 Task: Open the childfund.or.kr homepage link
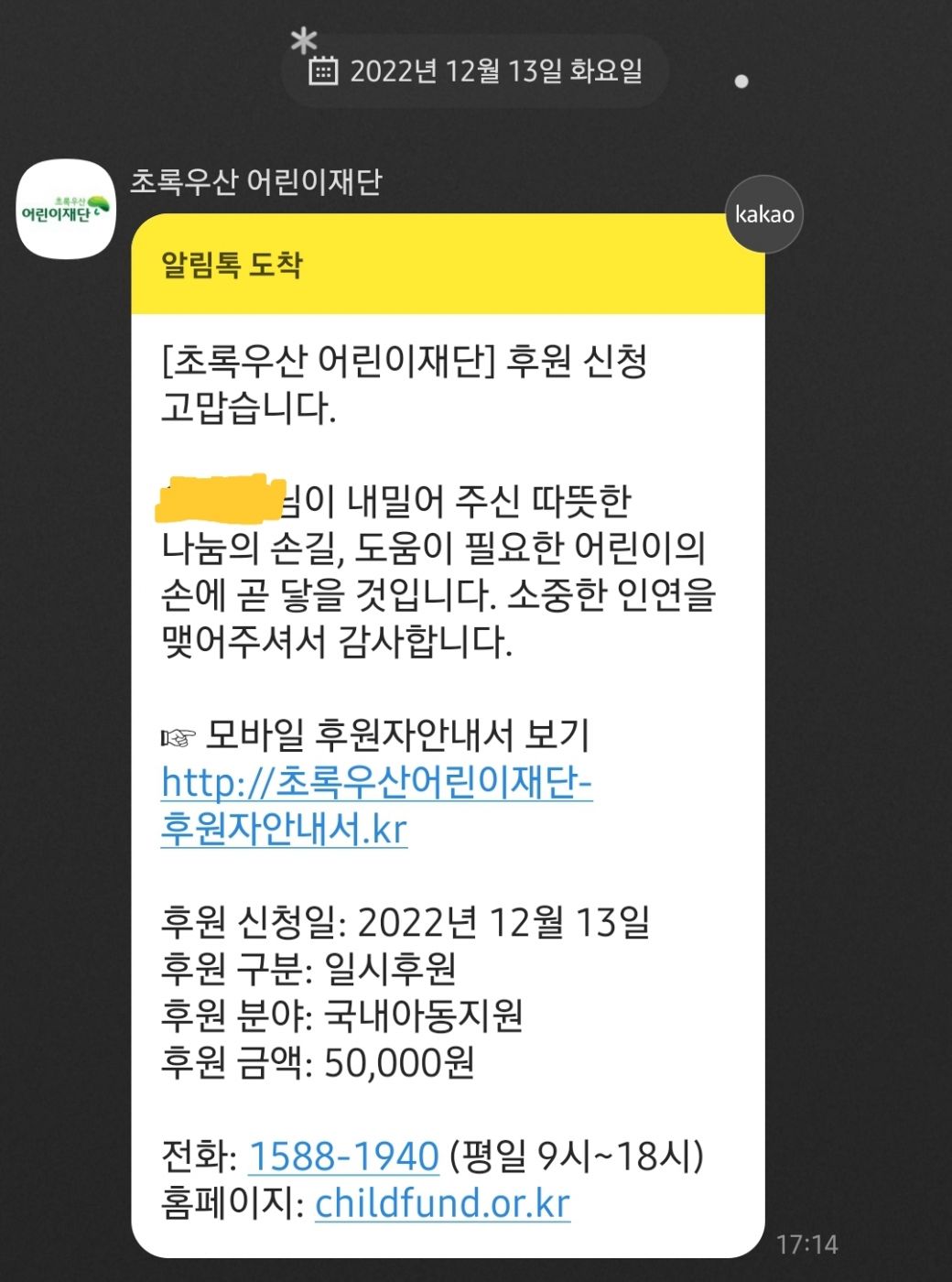(x=442, y=1203)
